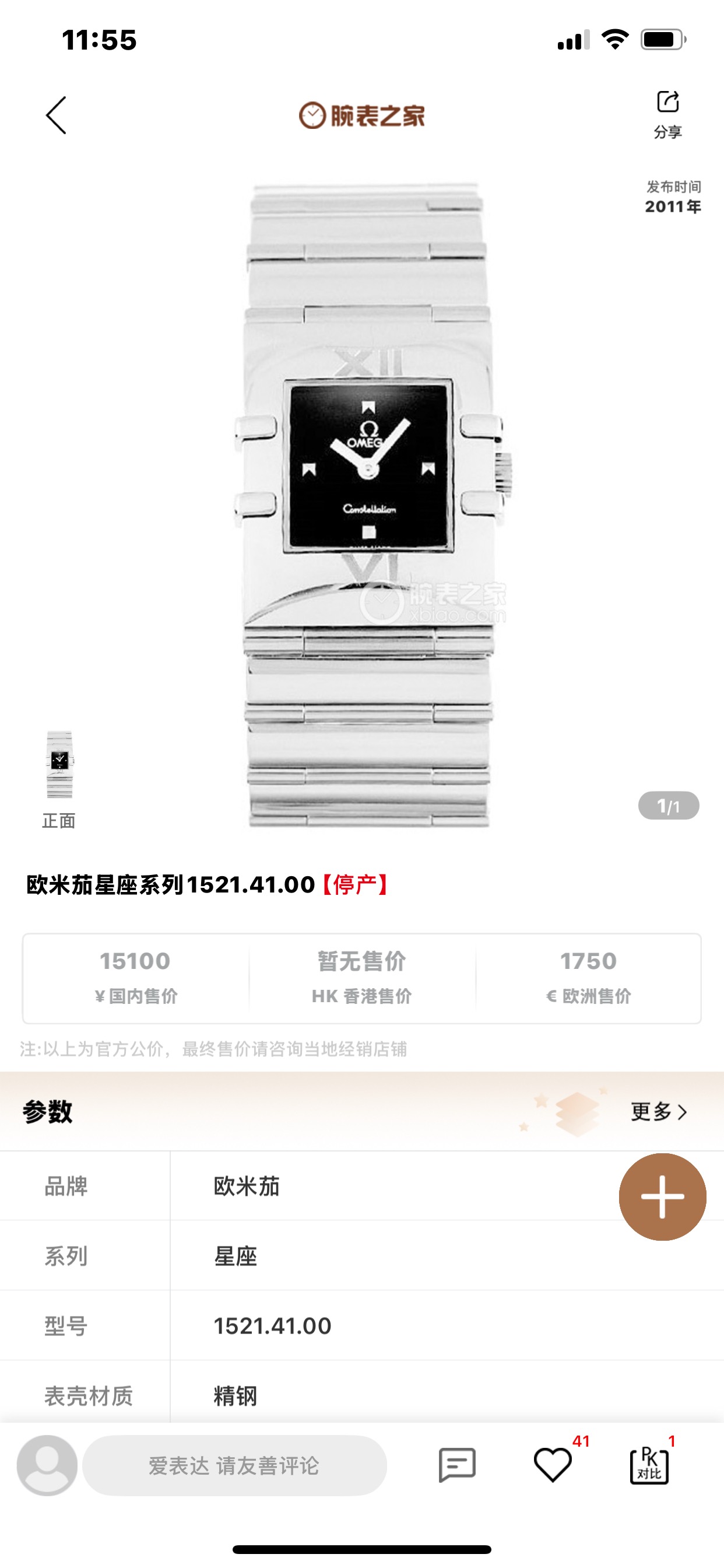View the comments via speech-bubble icon
The width and height of the screenshot is (724, 1568).
point(457,1465)
